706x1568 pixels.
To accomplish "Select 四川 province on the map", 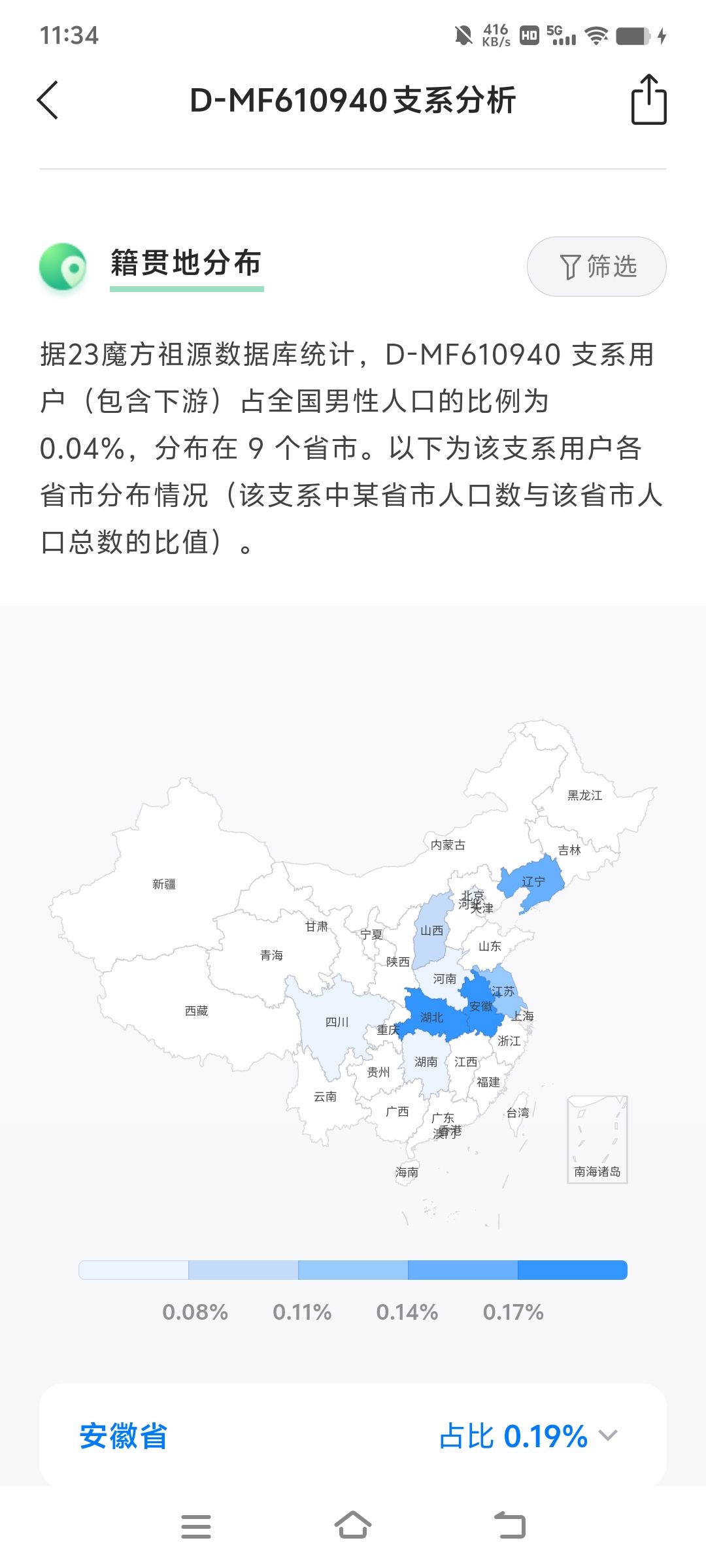I will point(337,1022).
